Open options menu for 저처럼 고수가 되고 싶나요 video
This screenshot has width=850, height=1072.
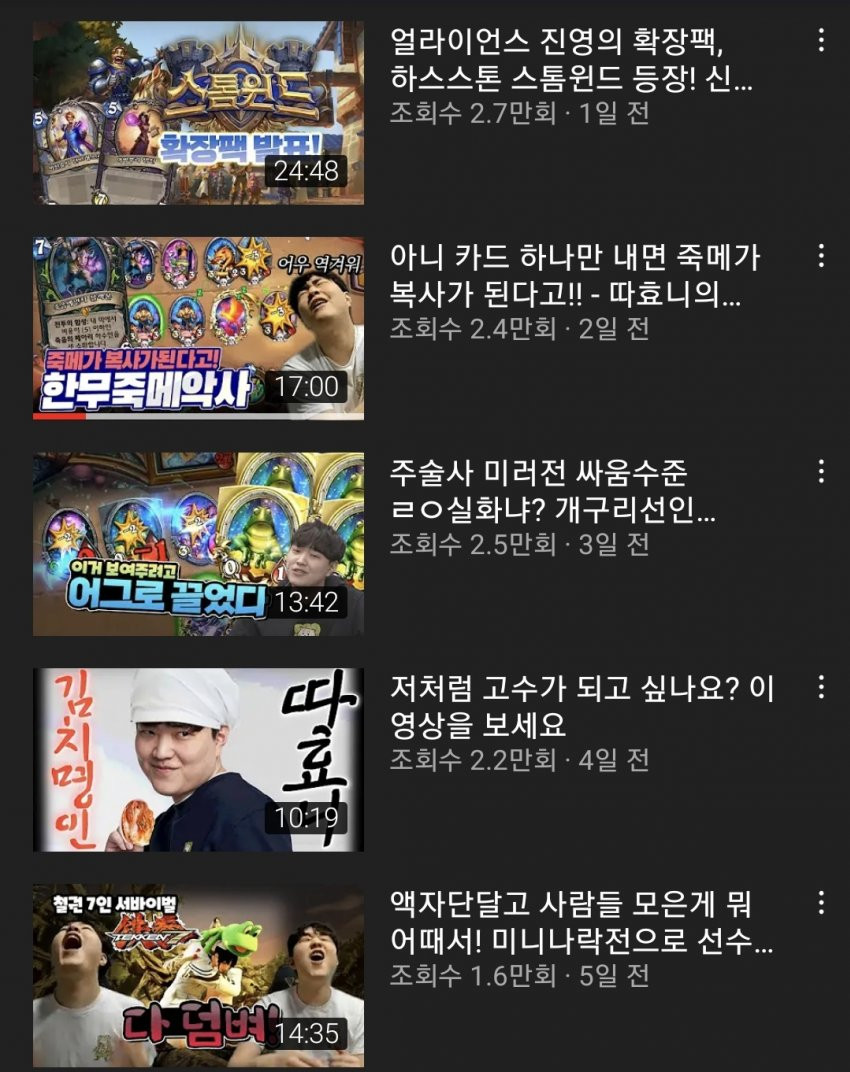coord(821,687)
